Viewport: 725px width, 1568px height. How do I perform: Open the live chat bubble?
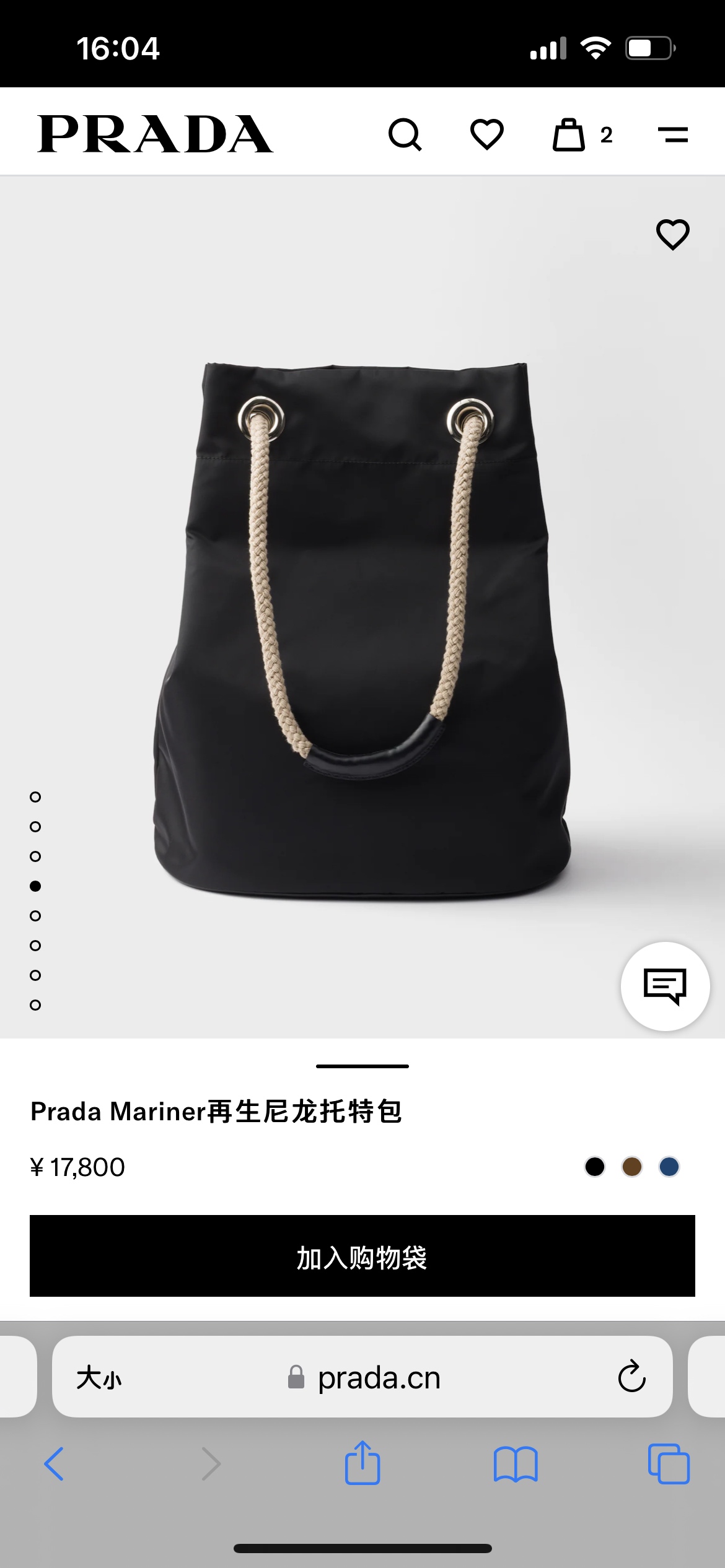[666, 986]
